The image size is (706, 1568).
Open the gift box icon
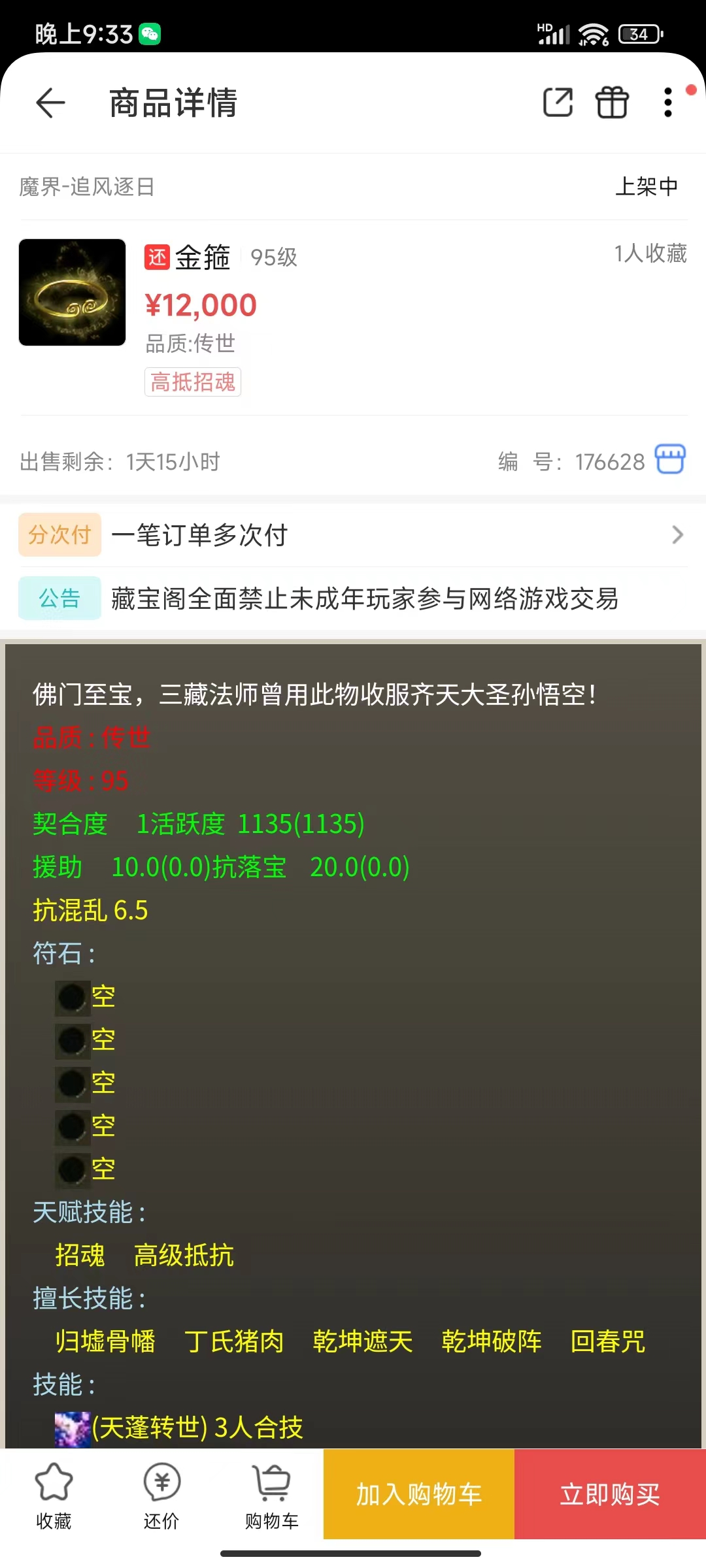pos(612,103)
